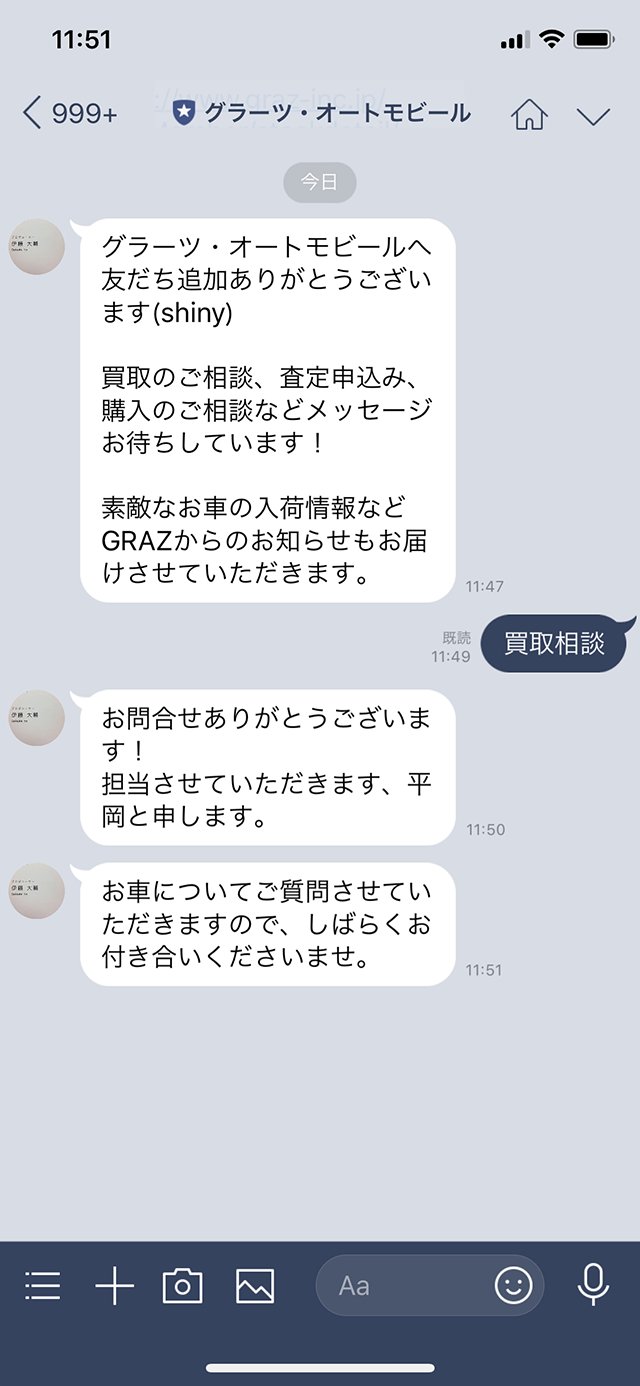The height and width of the screenshot is (1386, 640).
Task: Open the home icon in the header
Action: tap(529, 115)
